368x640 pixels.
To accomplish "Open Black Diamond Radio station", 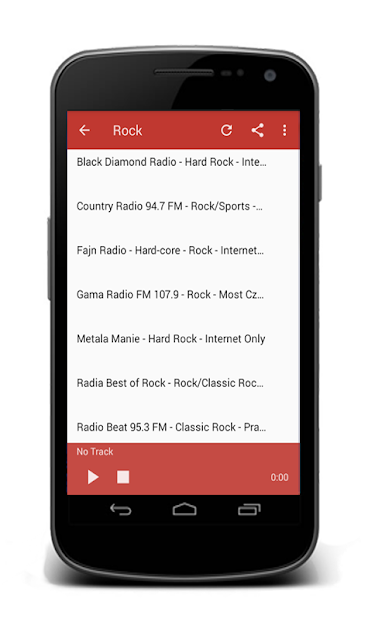I will pyautogui.click(x=183, y=162).
